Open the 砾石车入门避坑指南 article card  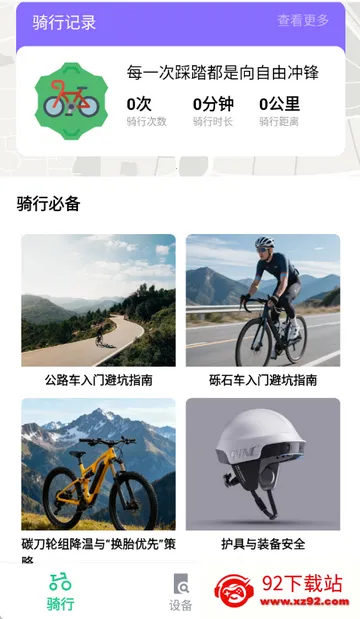[263, 311]
